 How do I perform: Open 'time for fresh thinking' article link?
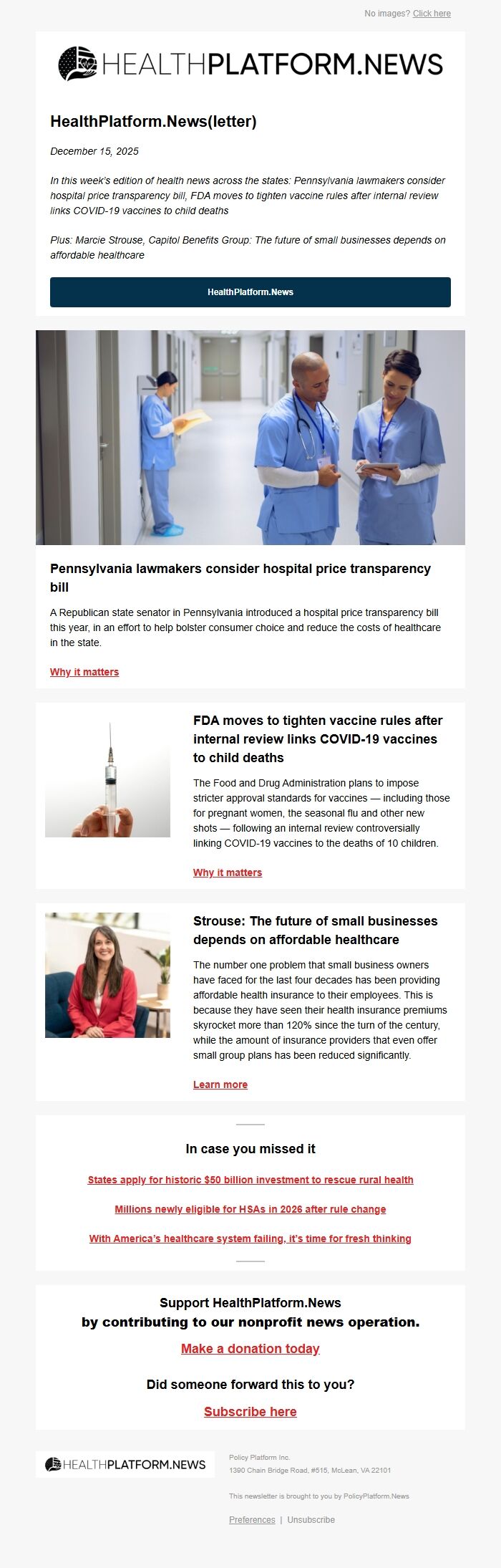tap(250, 1238)
